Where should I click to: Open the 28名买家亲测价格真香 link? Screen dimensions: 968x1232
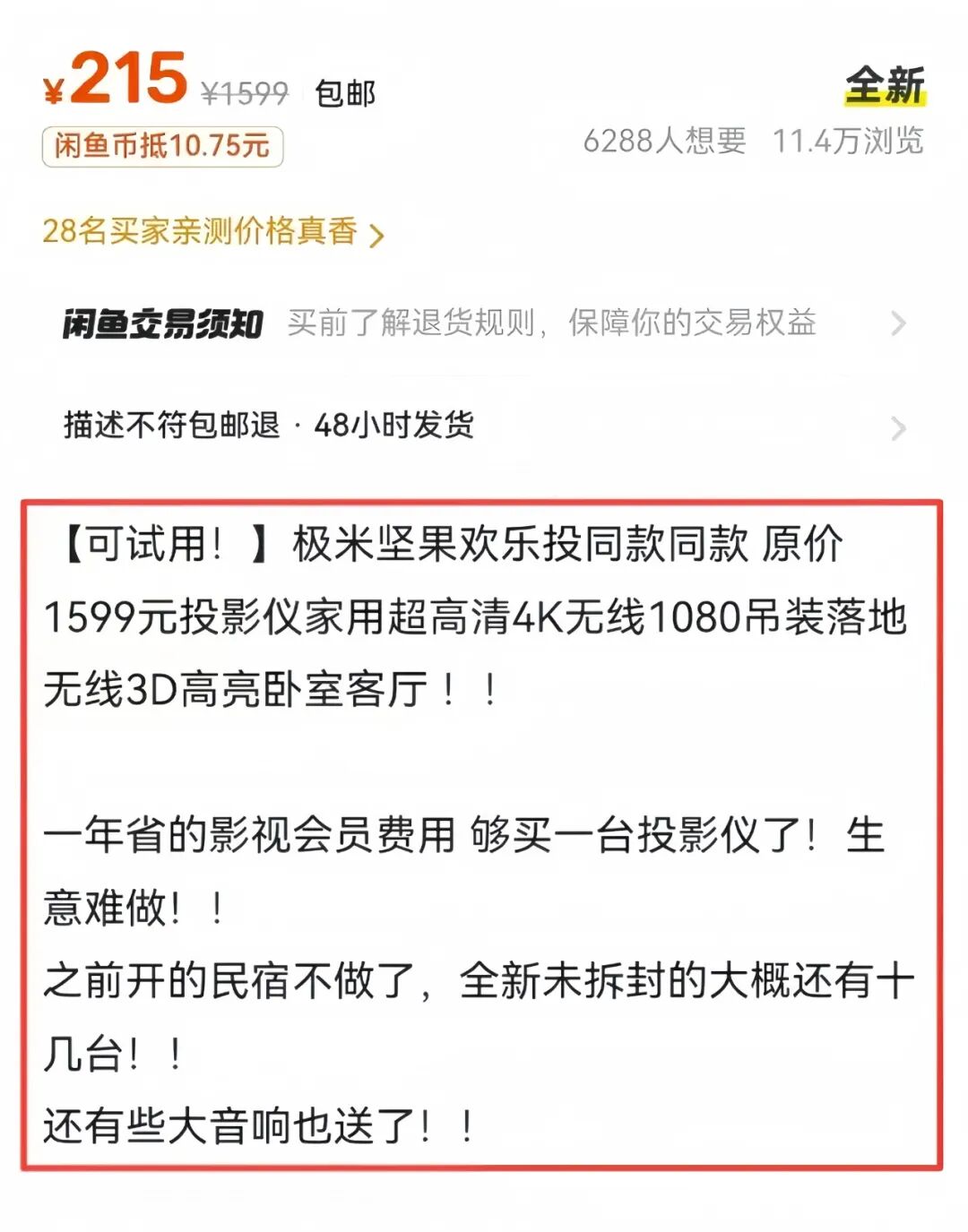[212, 232]
